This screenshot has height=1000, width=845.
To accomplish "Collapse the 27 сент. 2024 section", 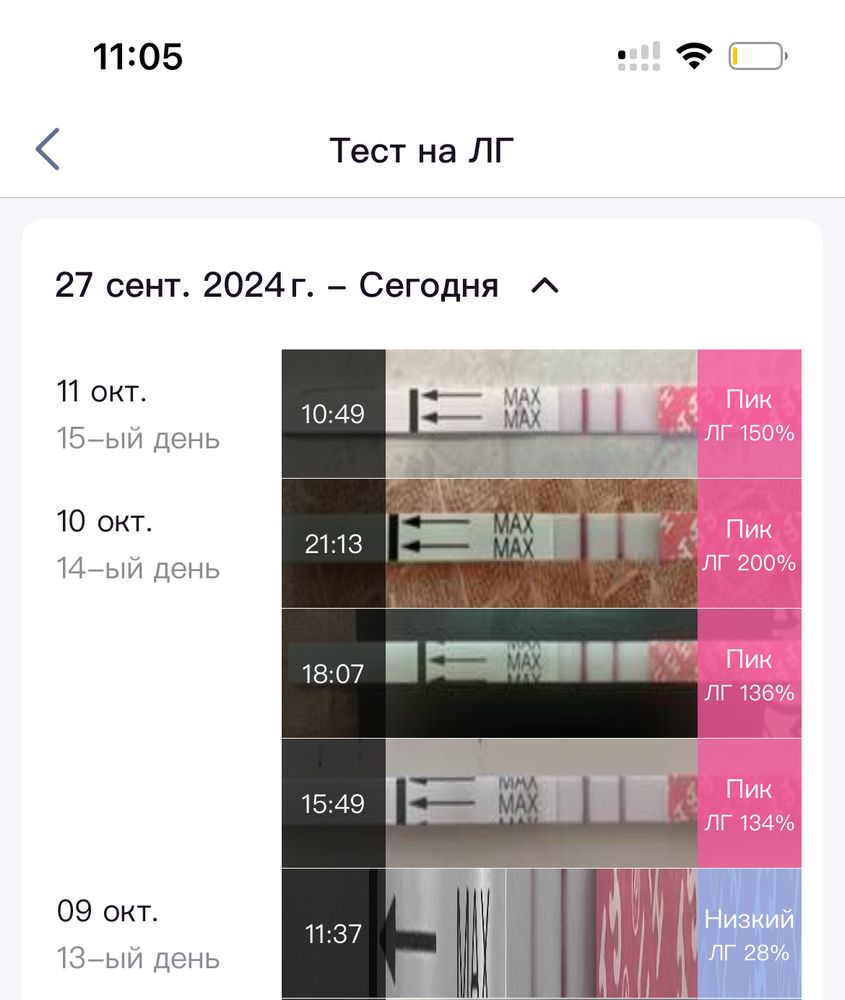I will 545,286.
